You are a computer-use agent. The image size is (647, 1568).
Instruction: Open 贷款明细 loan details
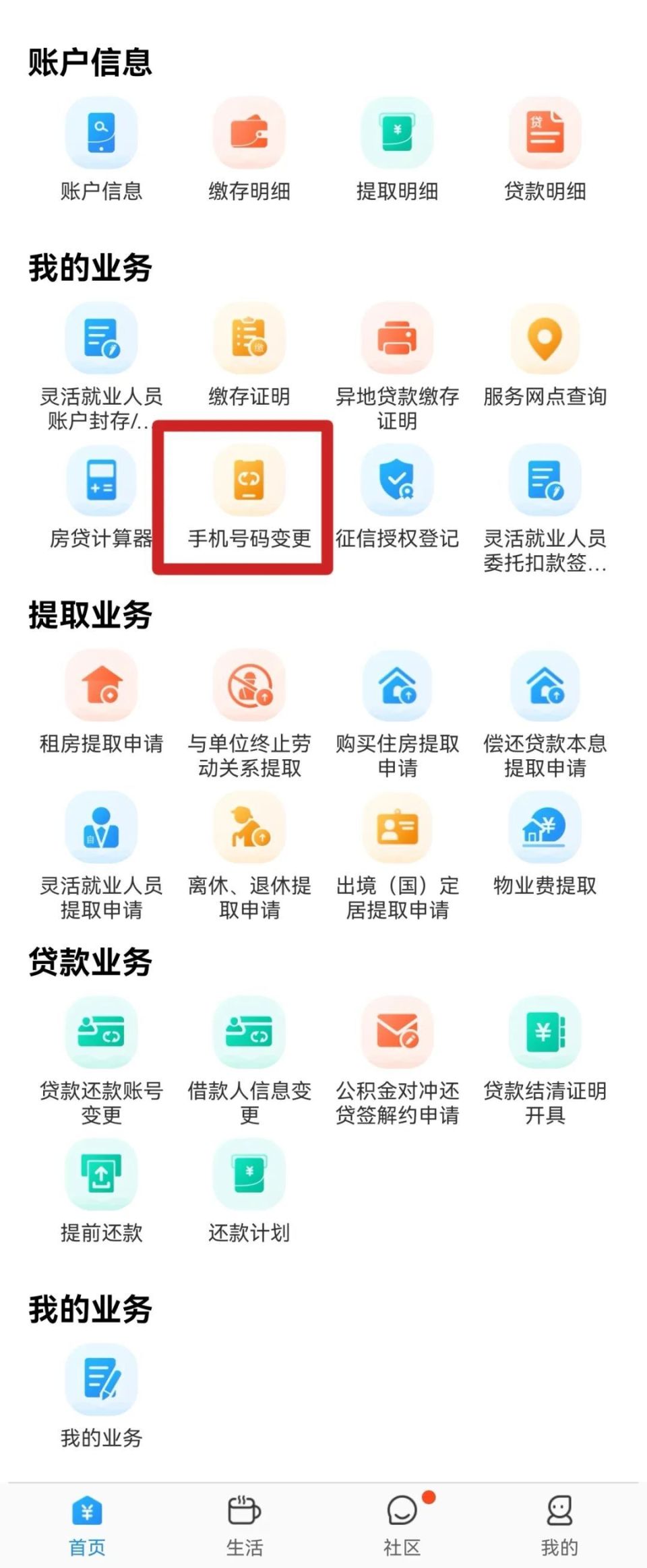(545, 133)
